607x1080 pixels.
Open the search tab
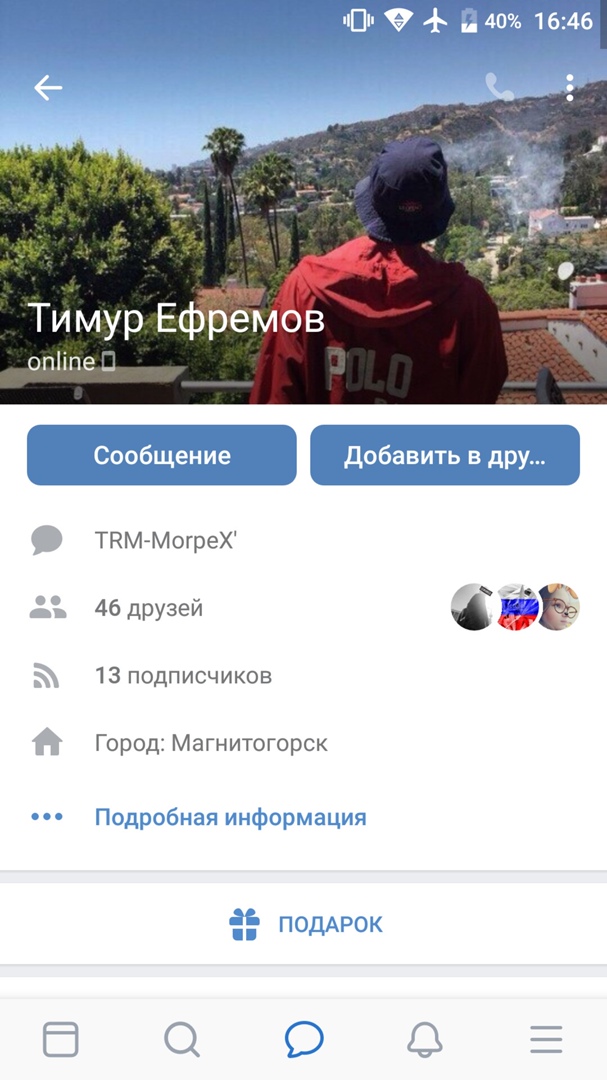click(x=182, y=1040)
